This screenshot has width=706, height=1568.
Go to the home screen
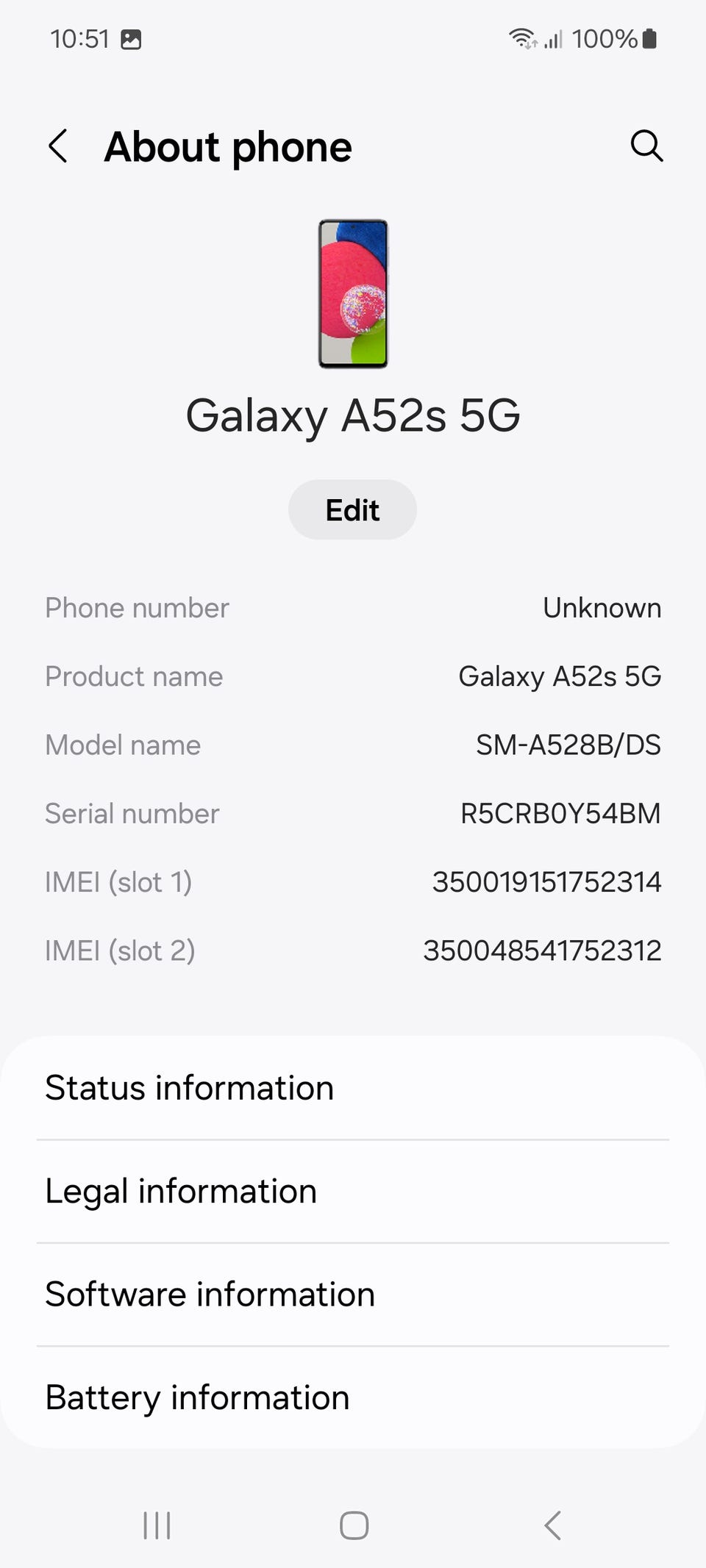tap(354, 1525)
